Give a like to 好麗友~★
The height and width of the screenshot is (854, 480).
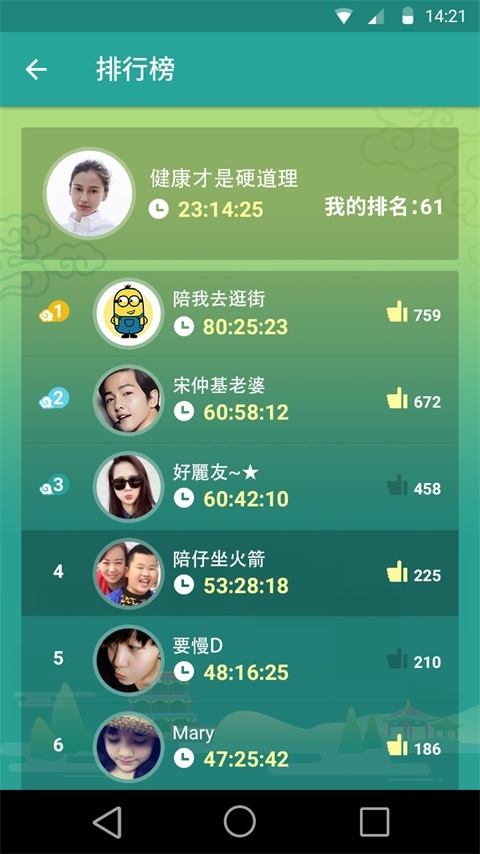coord(397,485)
